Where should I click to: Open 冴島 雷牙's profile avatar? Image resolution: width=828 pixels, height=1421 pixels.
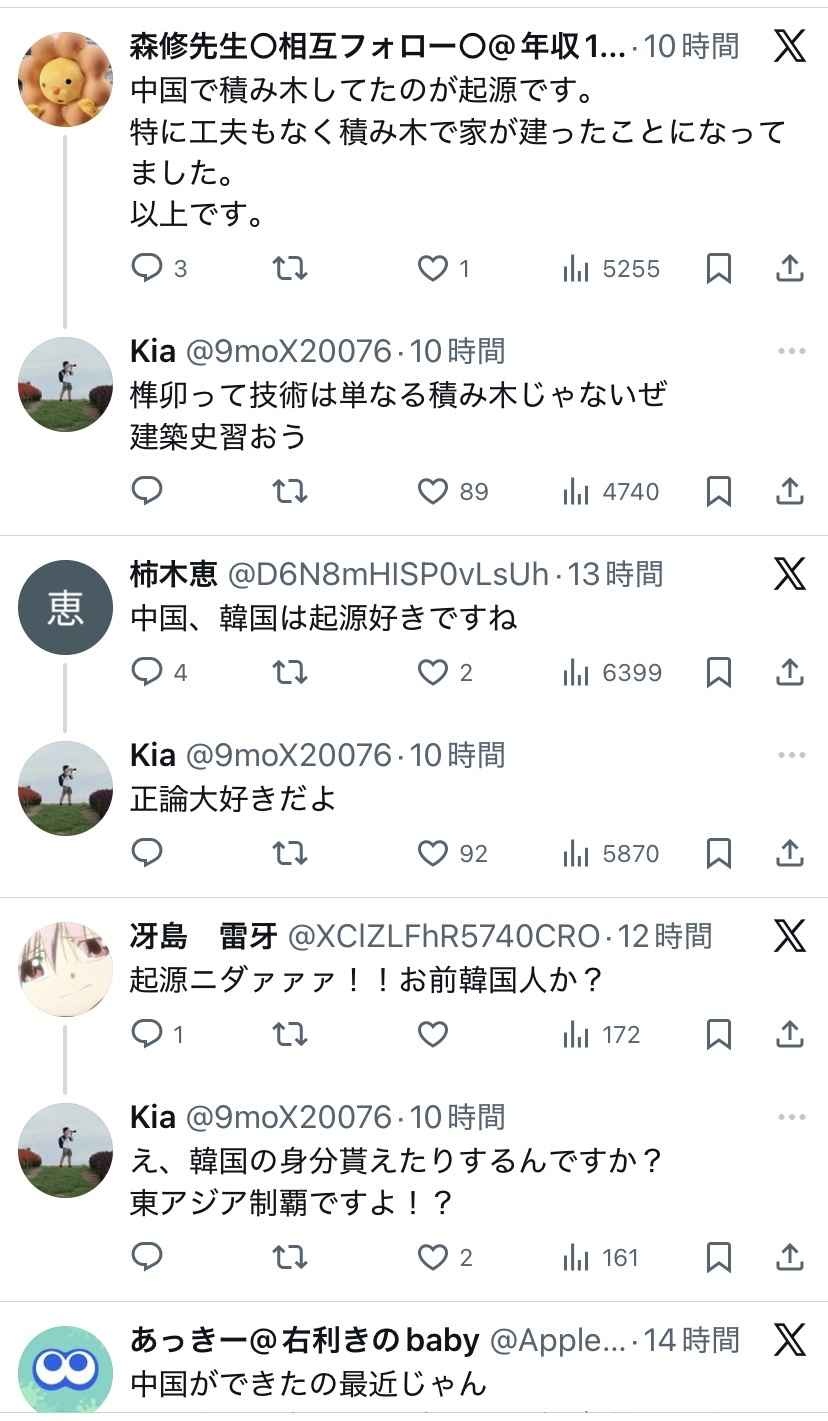(x=66, y=969)
